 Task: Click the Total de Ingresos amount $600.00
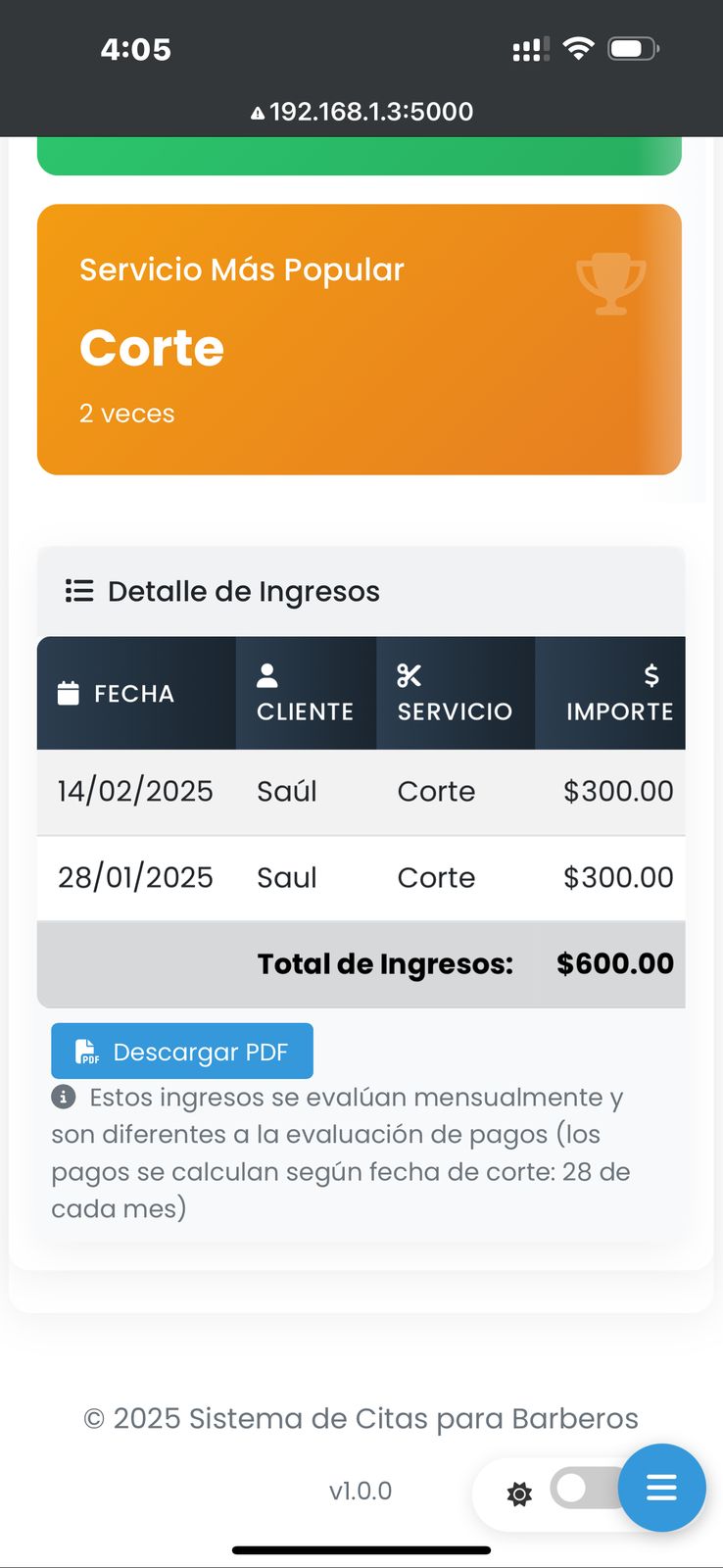coord(614,963)
